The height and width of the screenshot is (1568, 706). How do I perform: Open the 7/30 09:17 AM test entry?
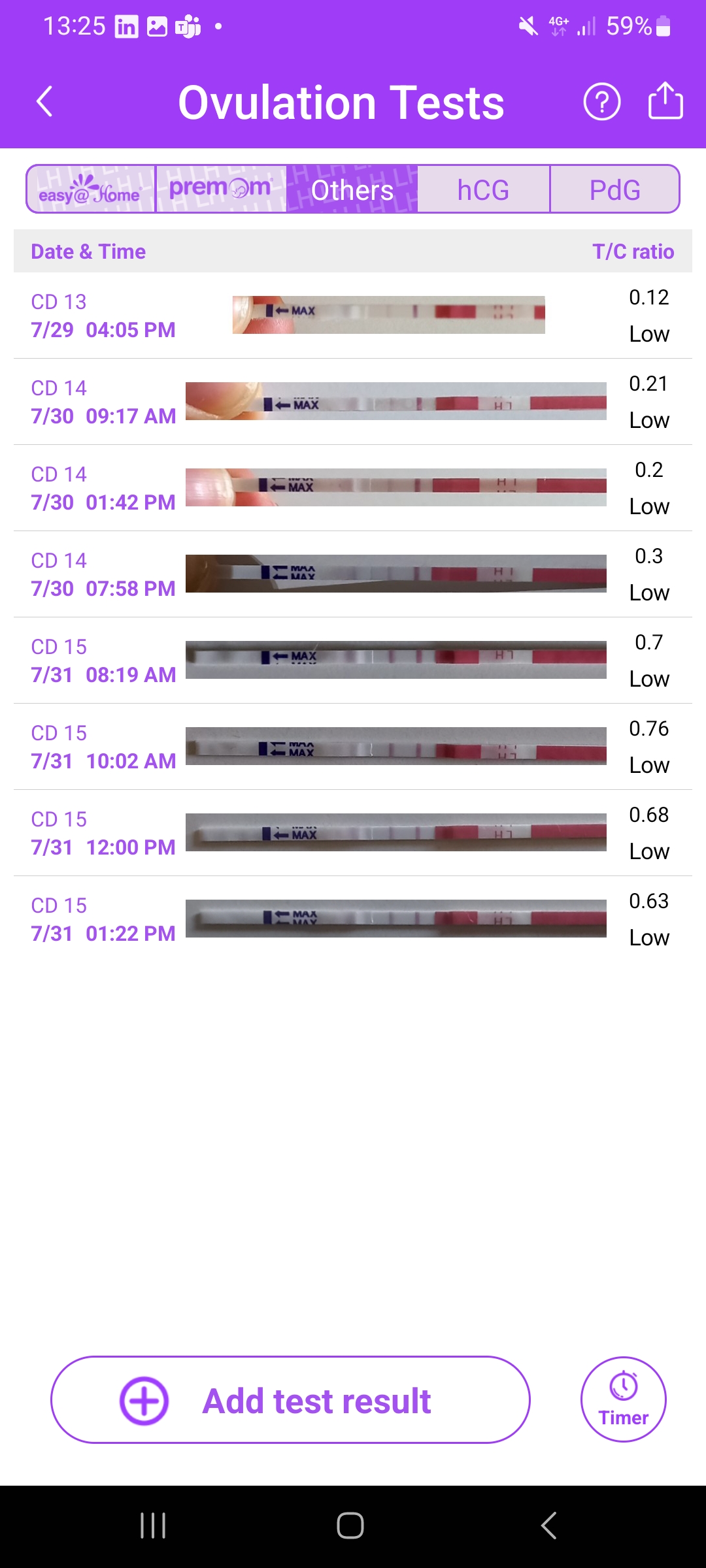pyautogui.click(x=353, y=402)
